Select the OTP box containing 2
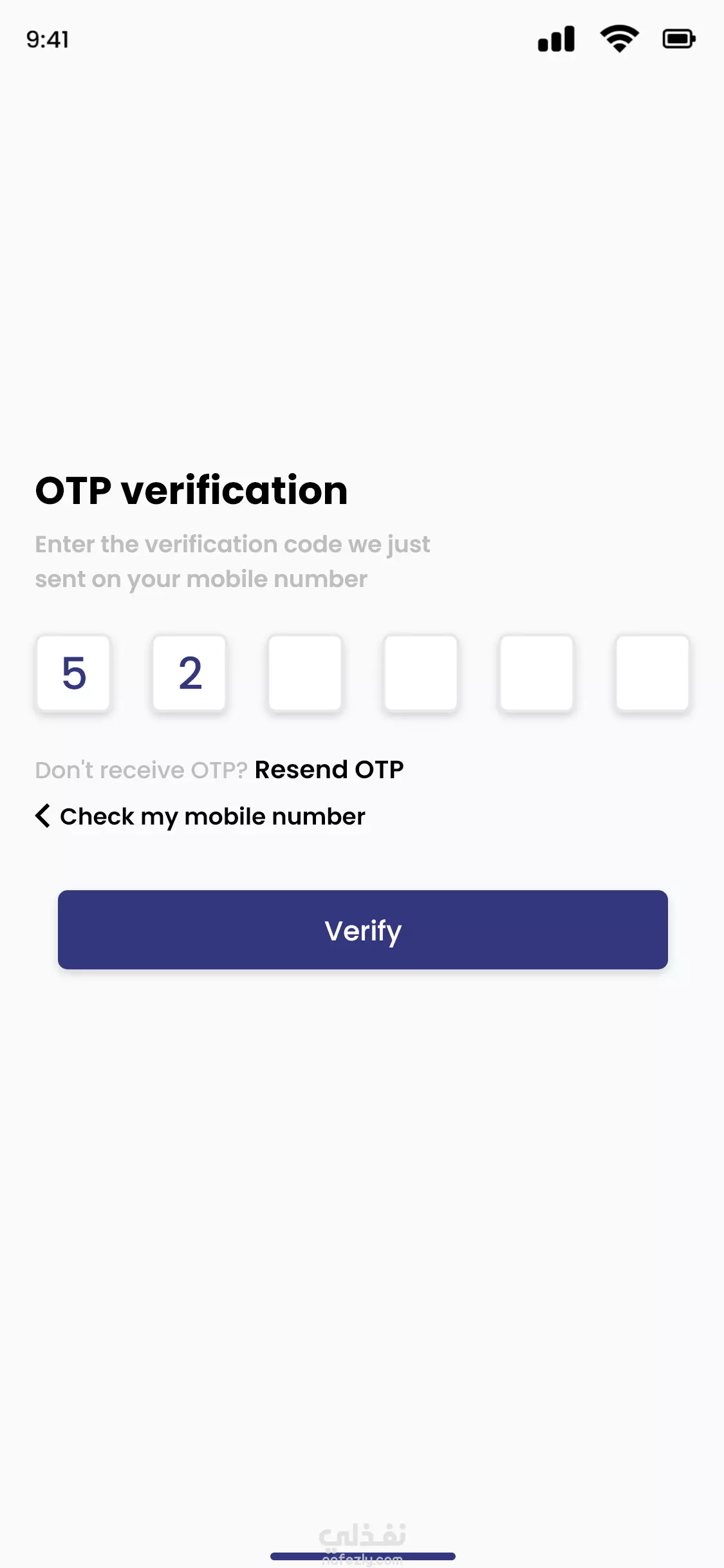The width and height of the screenshot is (724, 1568). [x=189, y=673]
